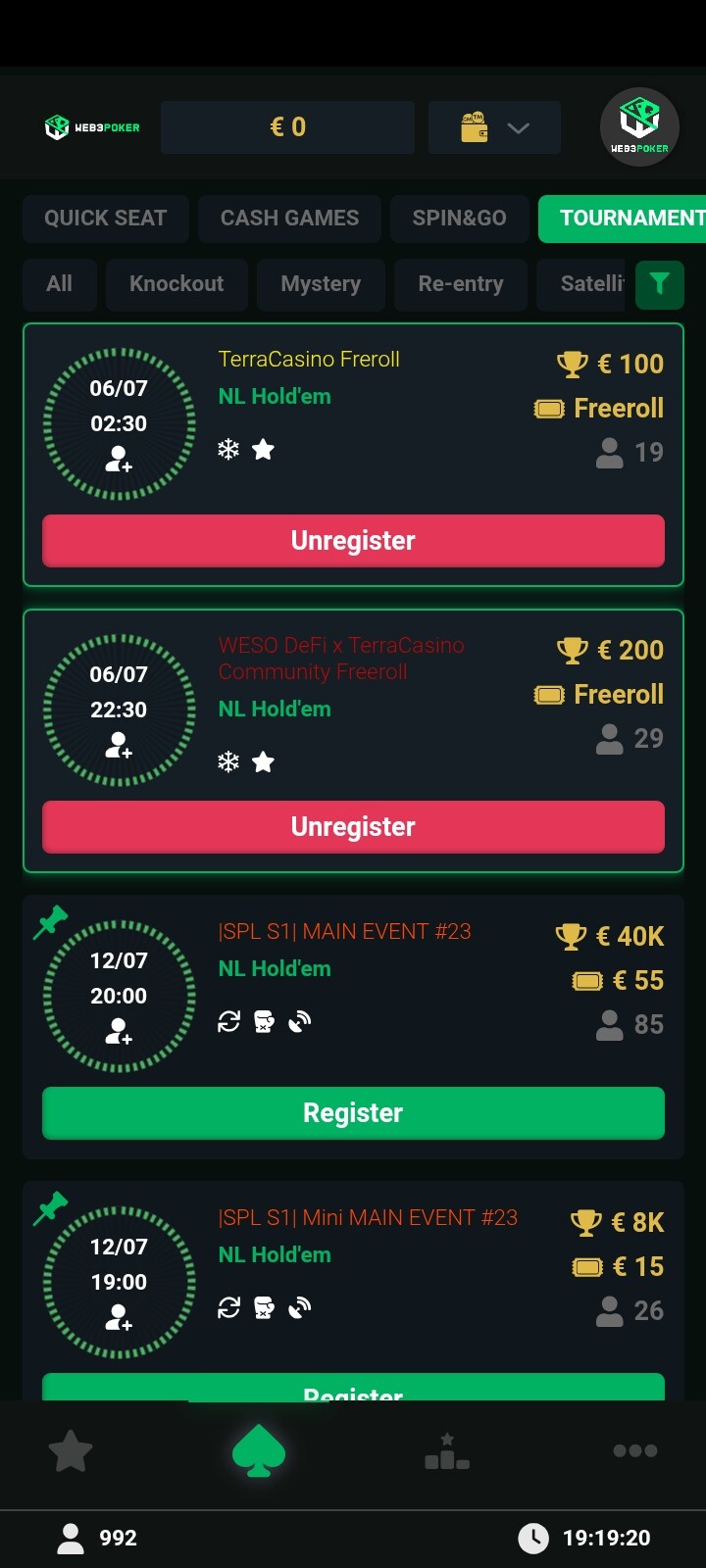Screen dimensions: 706x1568
Task: Open the profile avatar at top right
Action: pos(639,127)
